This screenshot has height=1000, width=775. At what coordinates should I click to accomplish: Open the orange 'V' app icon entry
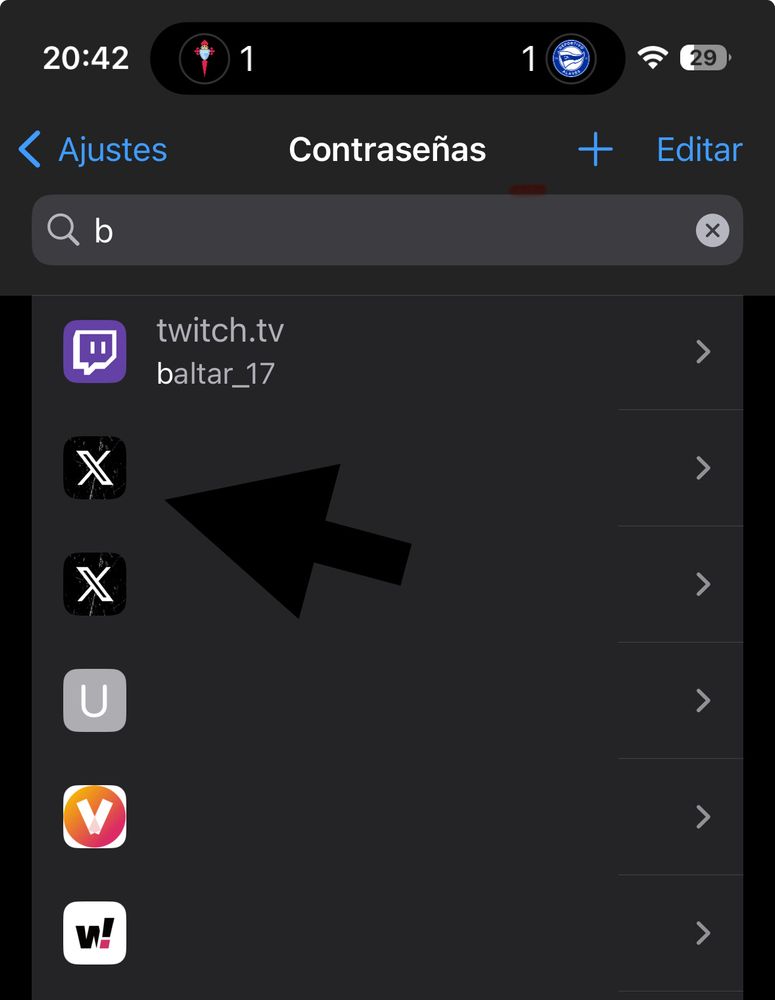pyautogui.click(x=95, y=817)
